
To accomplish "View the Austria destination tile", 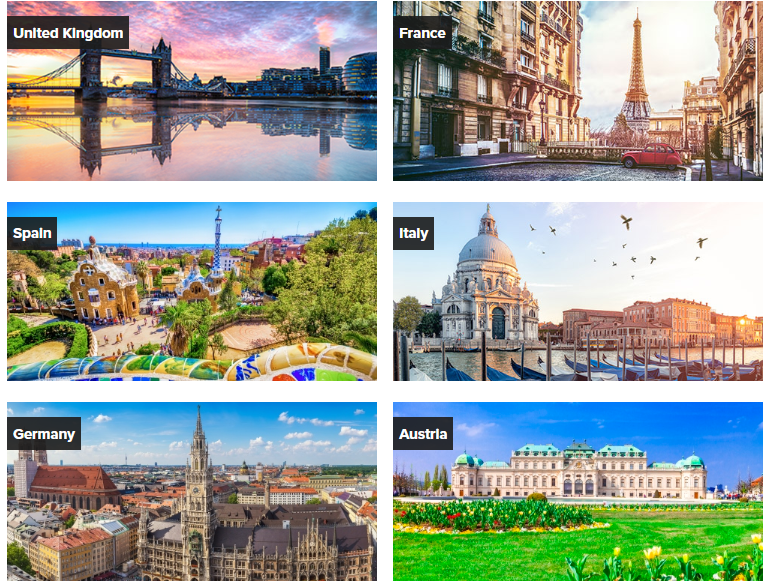I will click(577, 491).
